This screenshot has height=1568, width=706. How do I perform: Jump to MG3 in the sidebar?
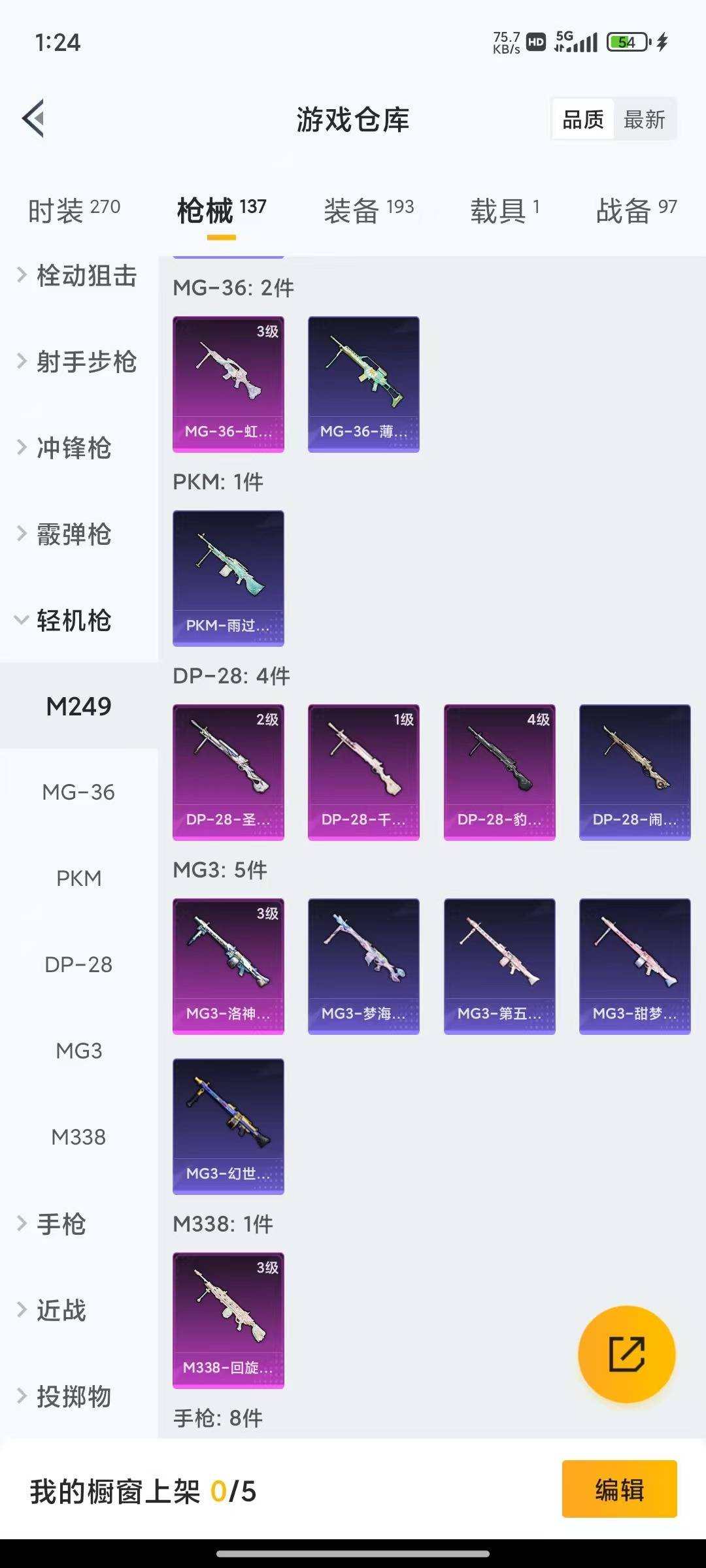(x=78, y=1051)
